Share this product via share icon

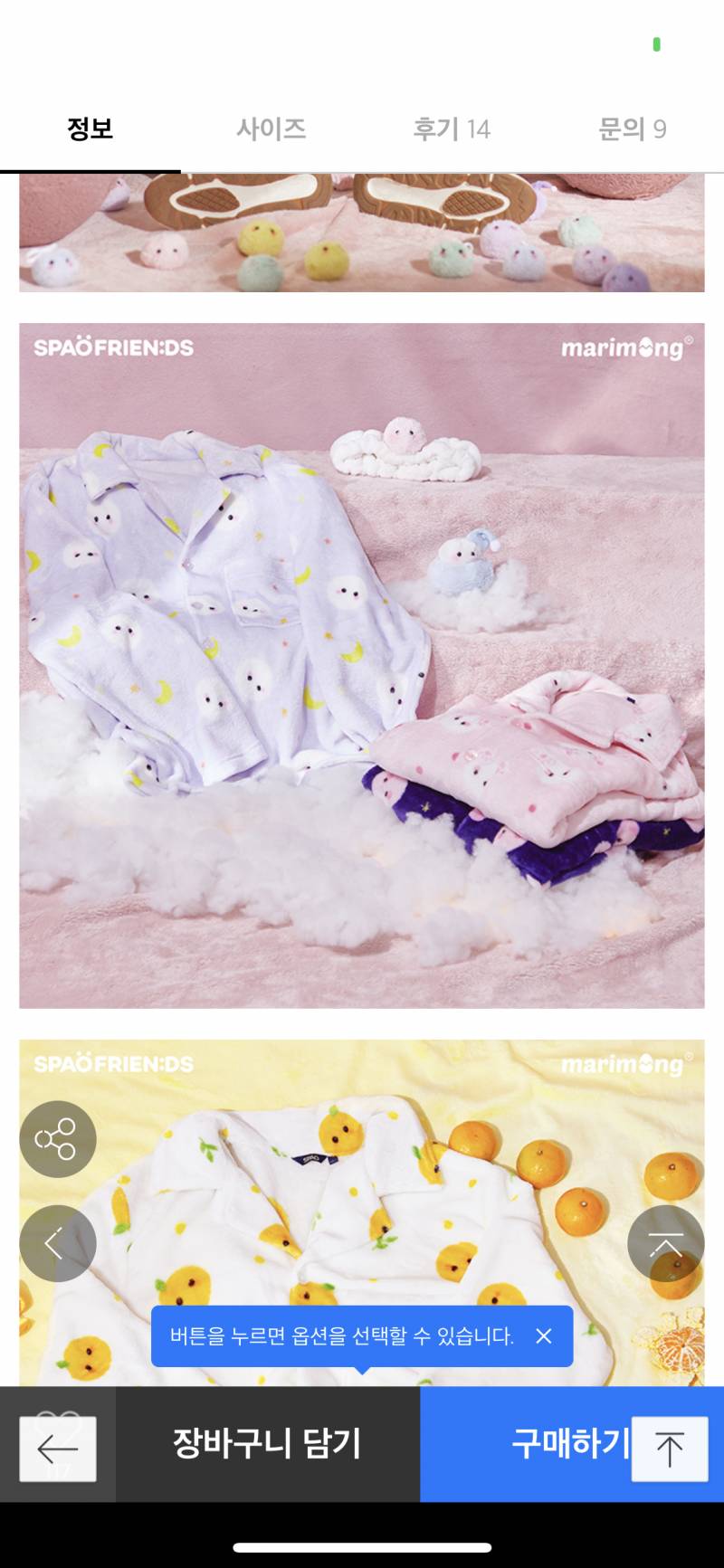[57, 1138]
